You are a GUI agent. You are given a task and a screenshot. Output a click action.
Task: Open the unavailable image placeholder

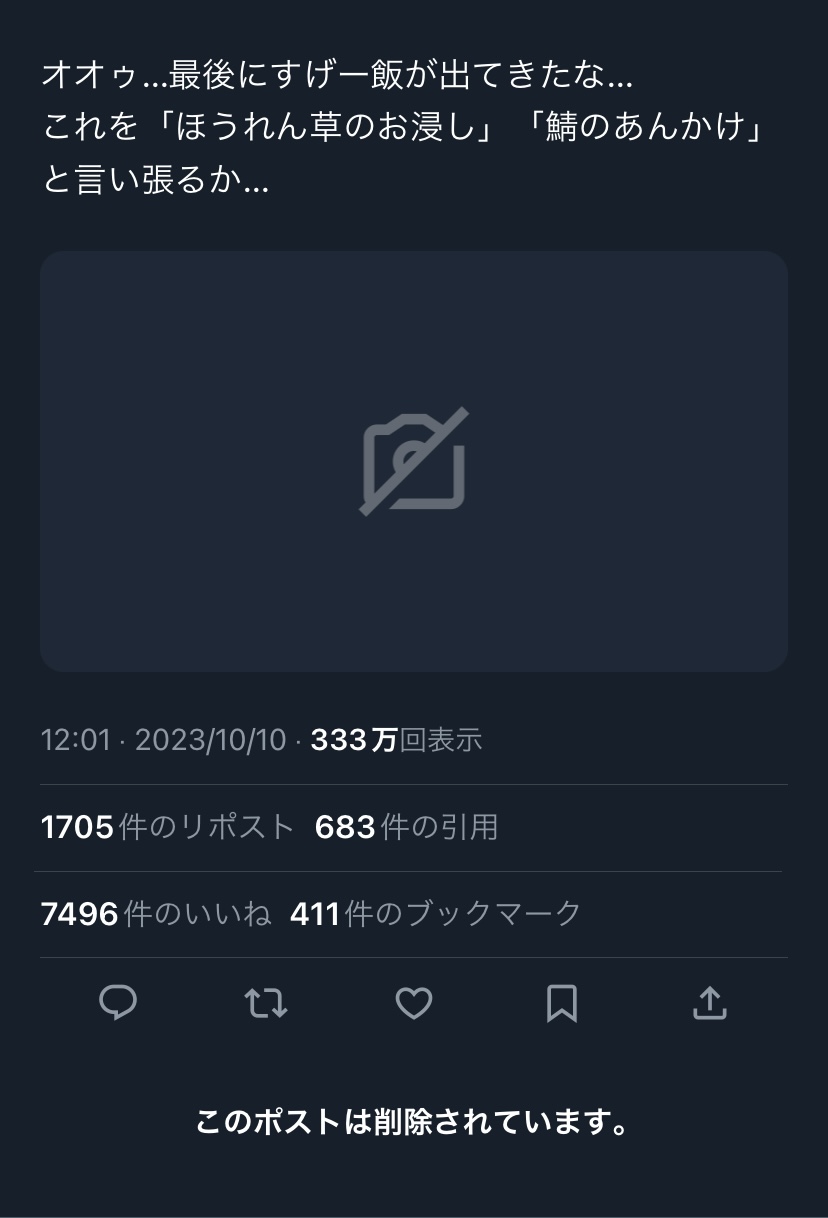[x=414, y=461]
